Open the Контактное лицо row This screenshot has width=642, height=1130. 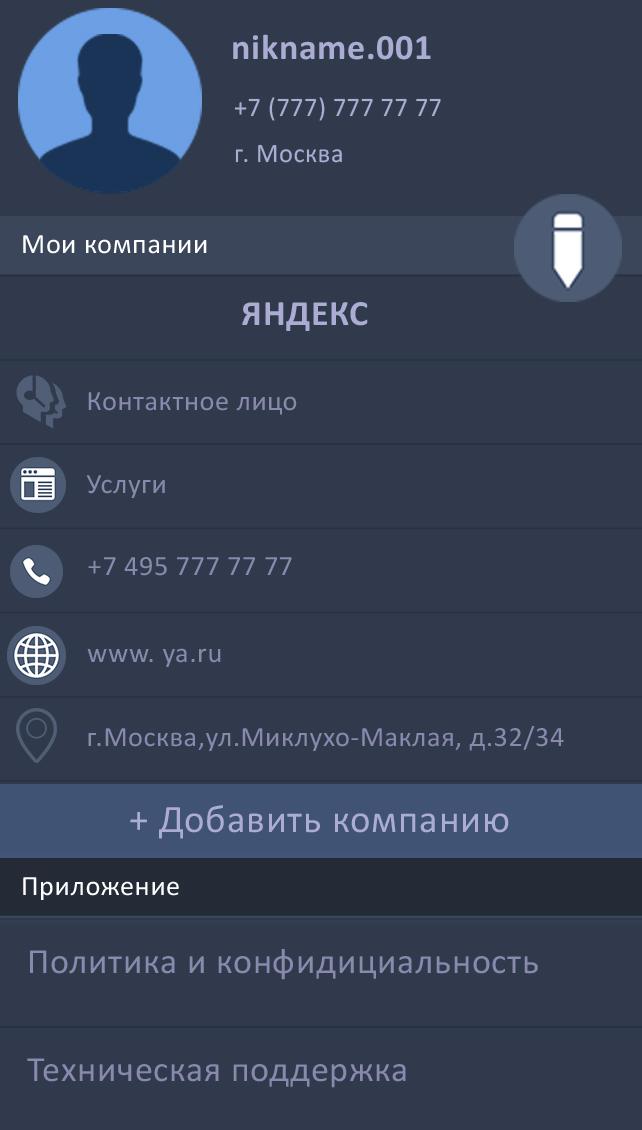pyautogui.click(x=192, y=402)
